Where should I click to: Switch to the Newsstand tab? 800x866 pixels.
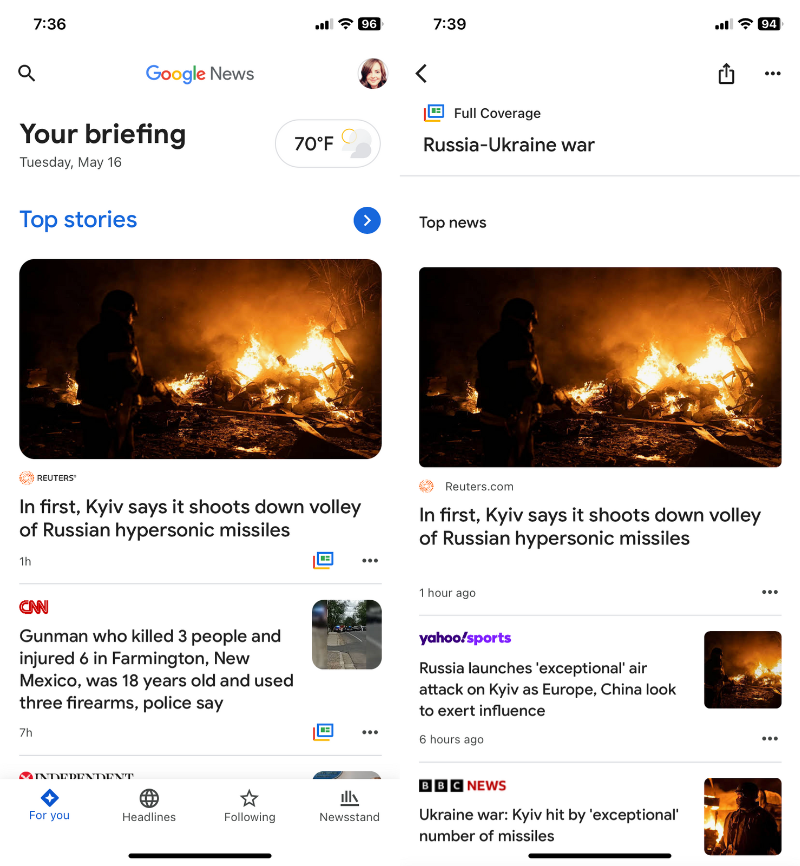coord(349,805)
